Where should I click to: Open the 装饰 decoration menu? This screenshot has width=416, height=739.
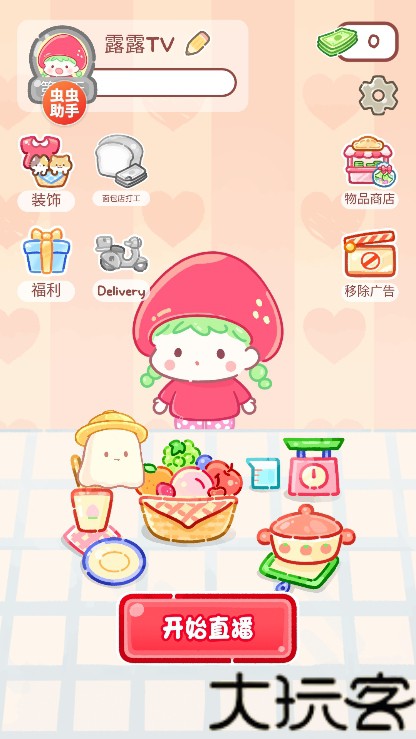(x=46, y=173)
